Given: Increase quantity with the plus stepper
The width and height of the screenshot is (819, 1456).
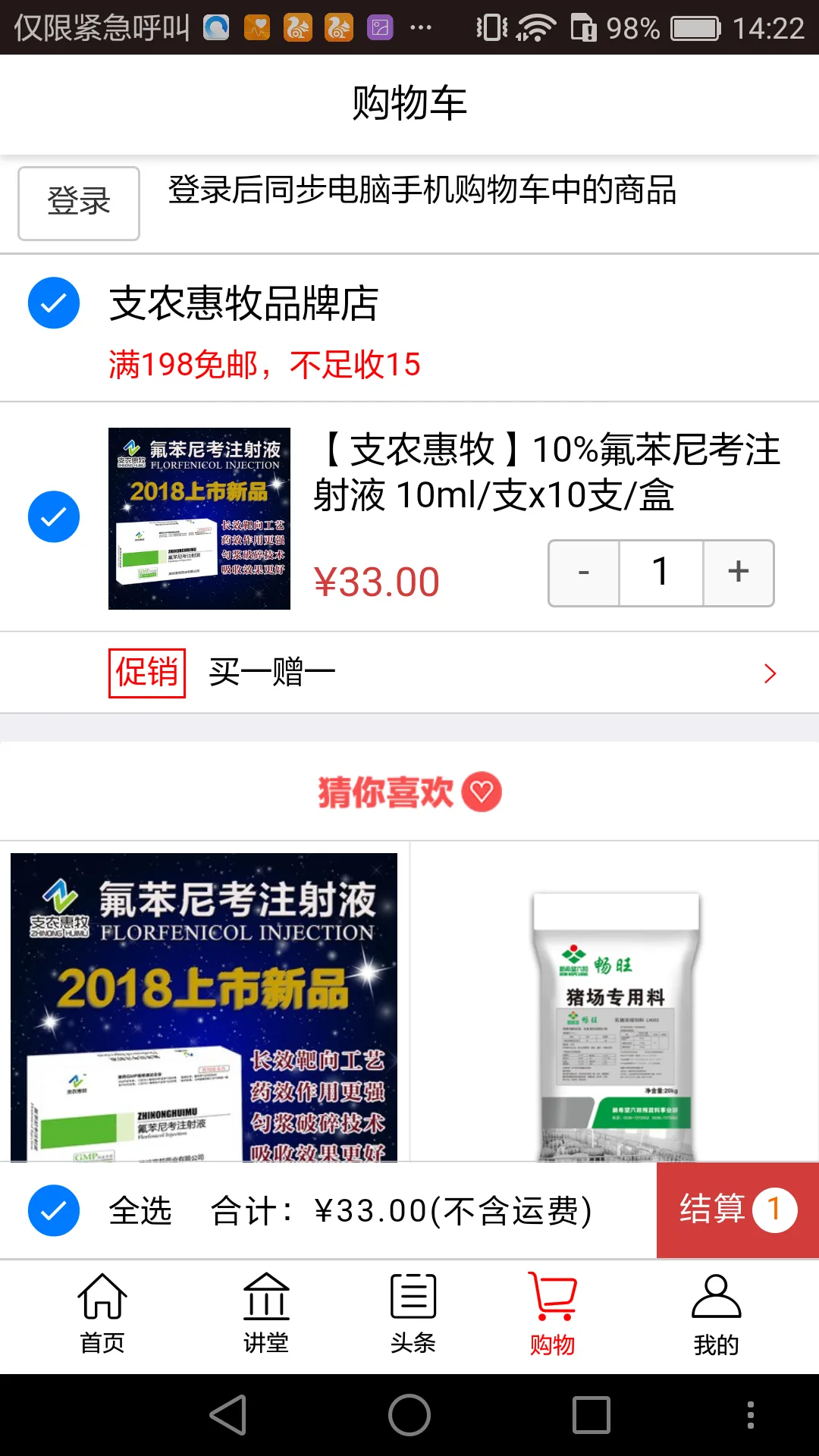Looking at the screenshot, I should [737, 573].
